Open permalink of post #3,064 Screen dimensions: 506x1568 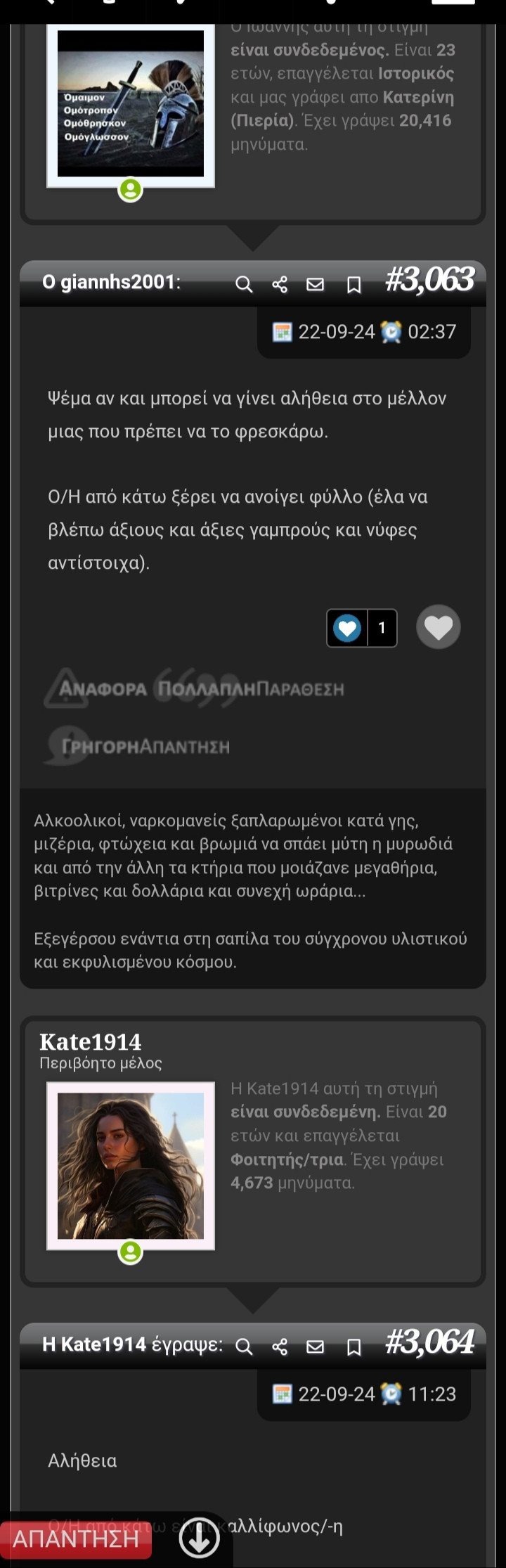pos(429,1342)
